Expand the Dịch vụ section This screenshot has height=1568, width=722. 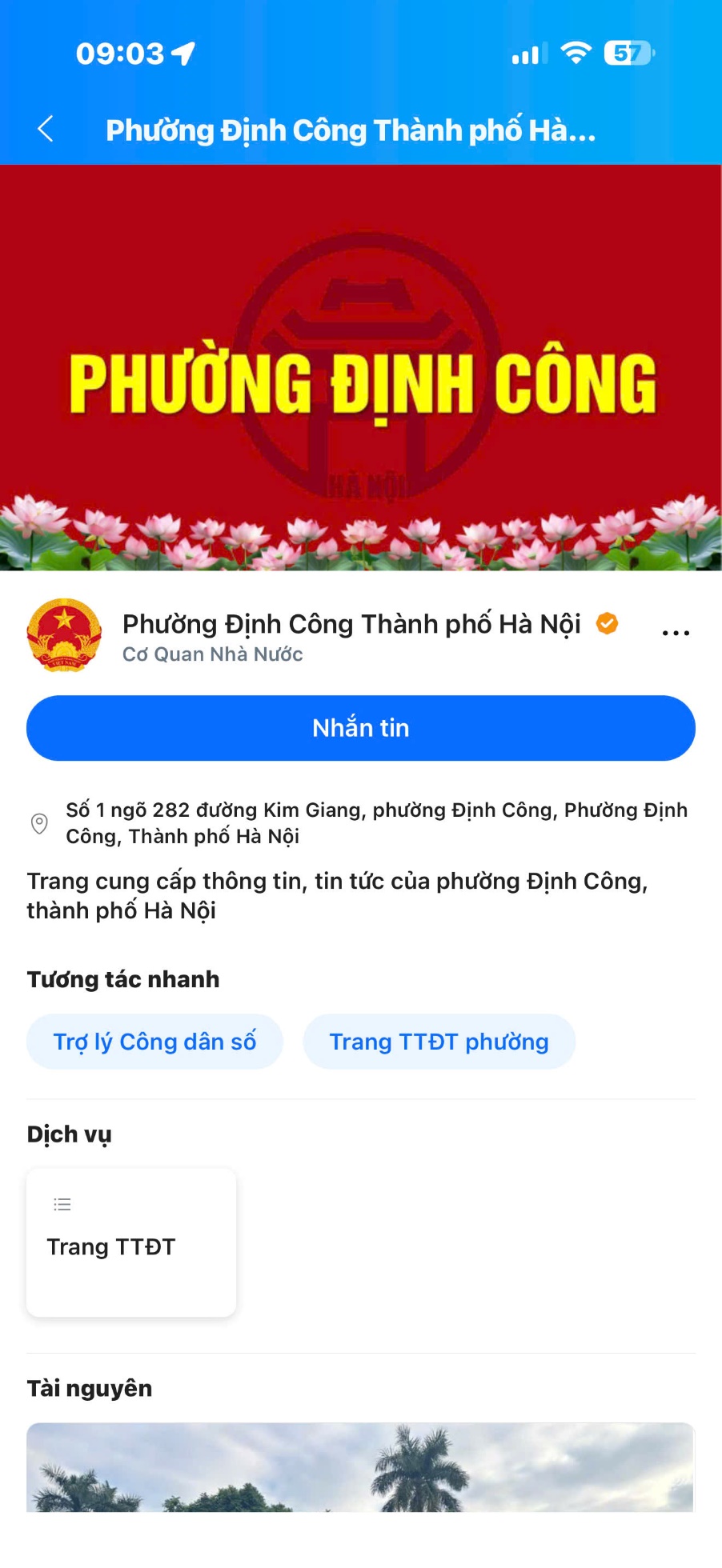(69, 1133)
